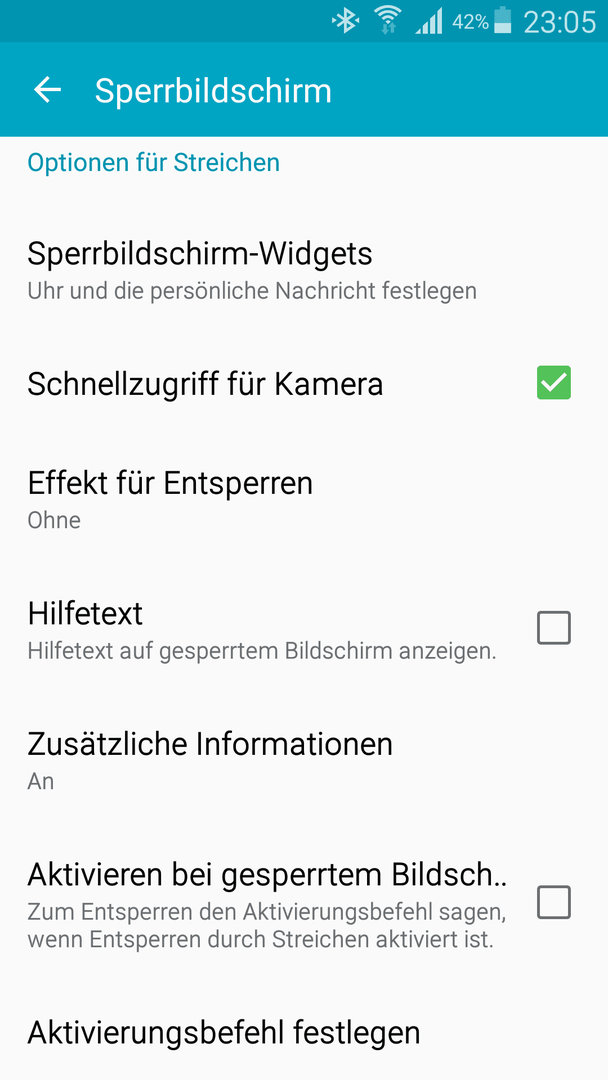Uncheck Schnellzugriff für Kamera checkbox
Viewport: 608px width, 1080px height.
pyautogui.click(x=554, y=383)
